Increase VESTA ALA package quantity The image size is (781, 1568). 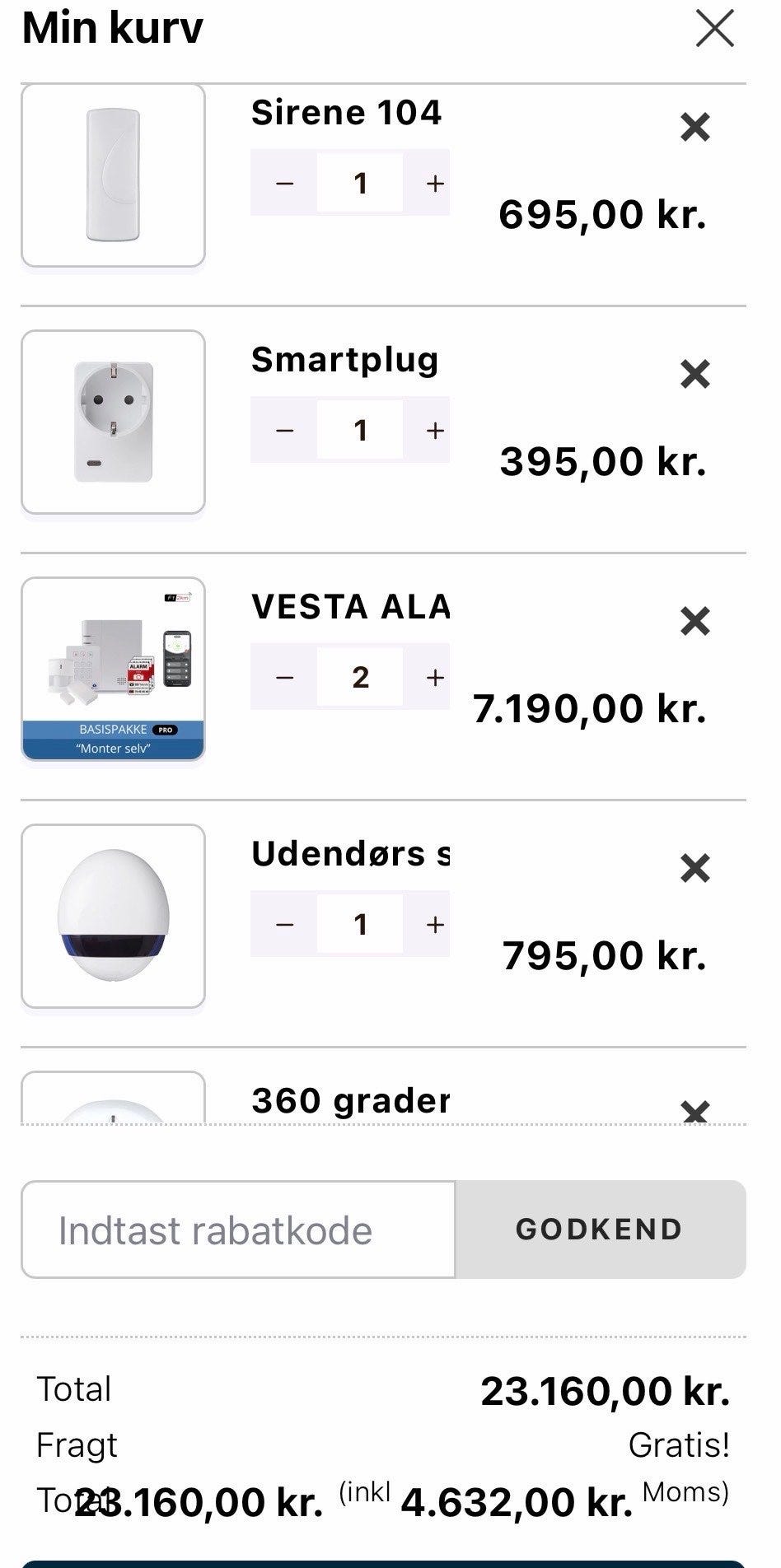[435, 677]
